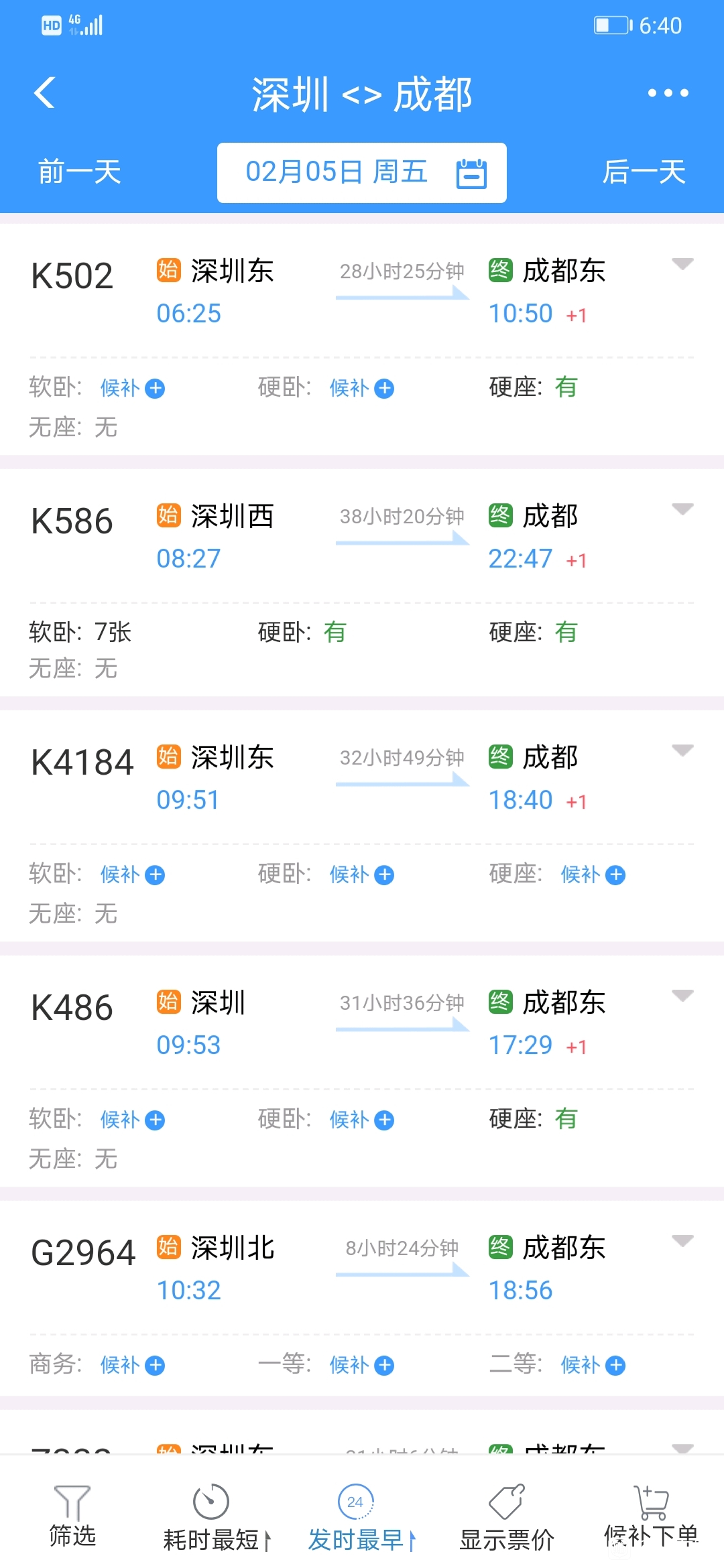724x1568 pixels.
Task: Join the 硬卧 waitlist (候补) for K486
Action: click(361, 1120)
